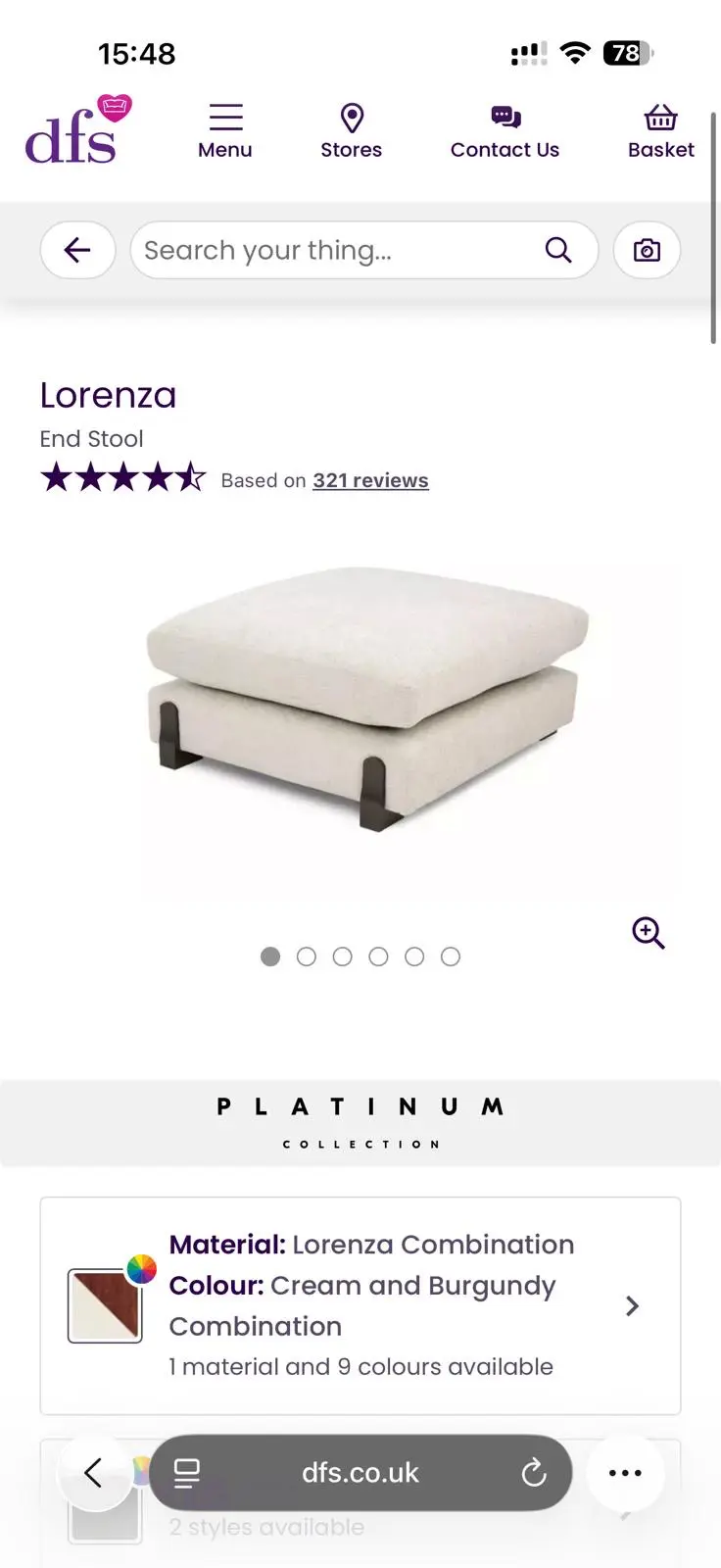
Task: Read the 321 reviews
Action: click(x=370, y=481)
